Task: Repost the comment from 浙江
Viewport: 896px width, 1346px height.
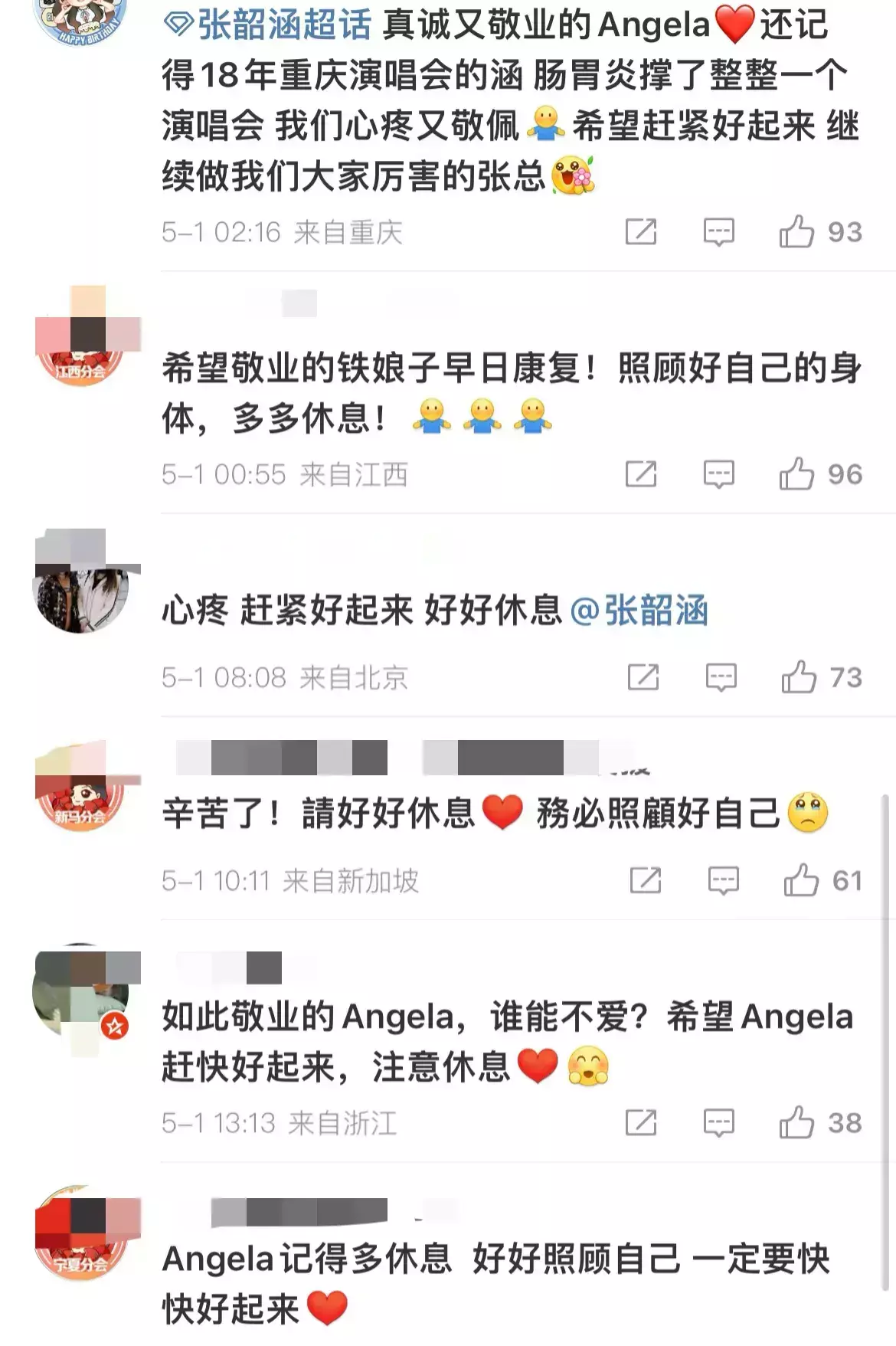Action: point(641,1122)
